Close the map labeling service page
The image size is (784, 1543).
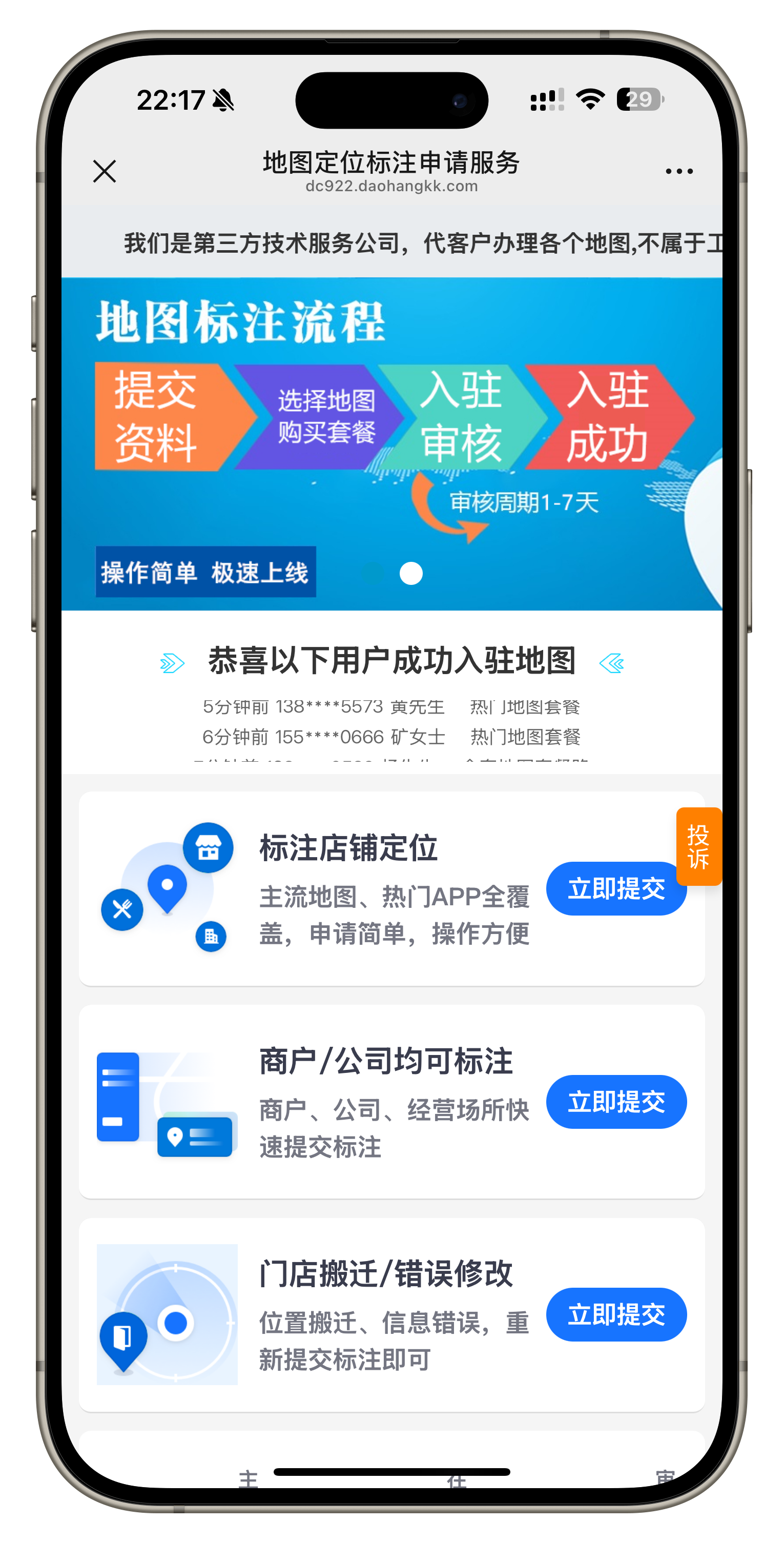(x=104, y=171)
